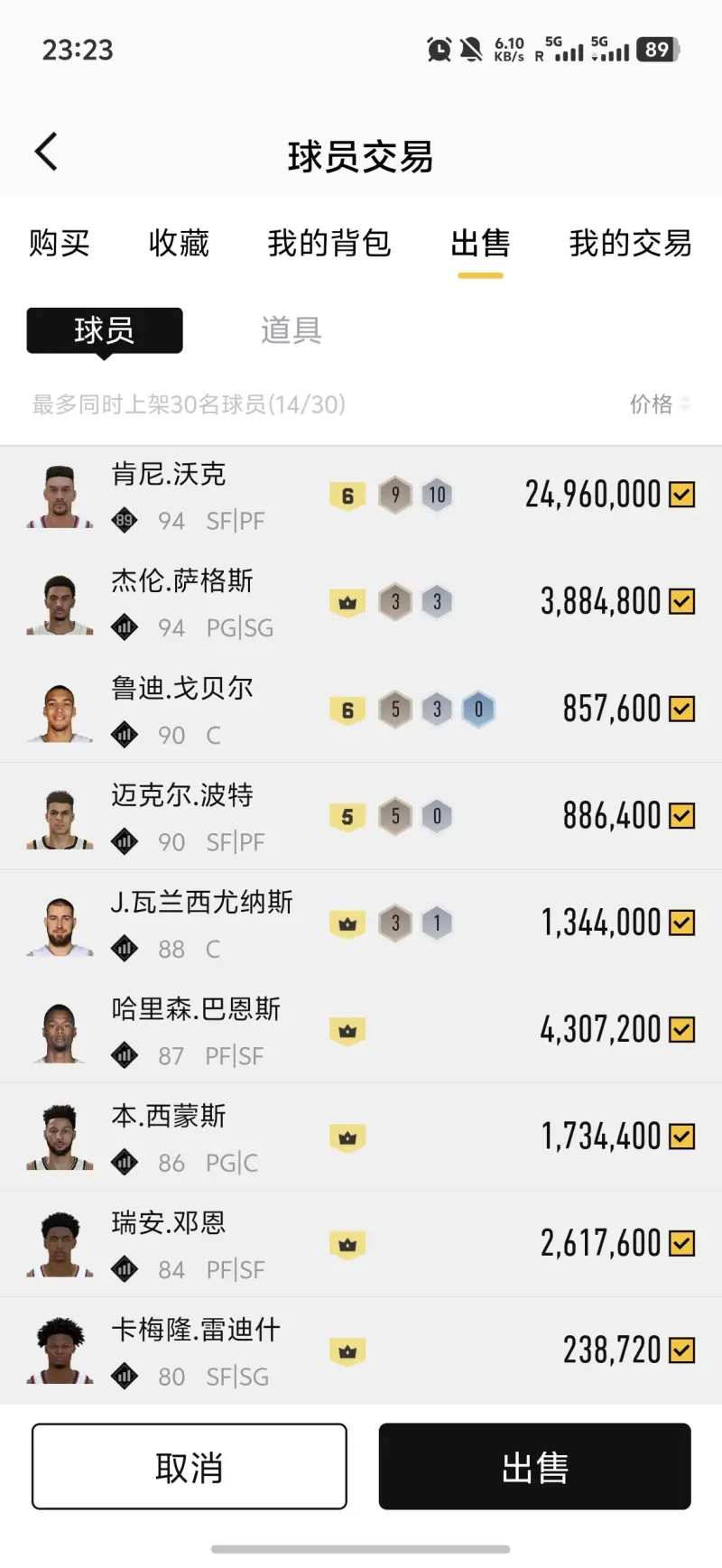Viewport: 722px width, 1568px height.
Task: Open the 我的背包 tab
Action: [329, 244]
